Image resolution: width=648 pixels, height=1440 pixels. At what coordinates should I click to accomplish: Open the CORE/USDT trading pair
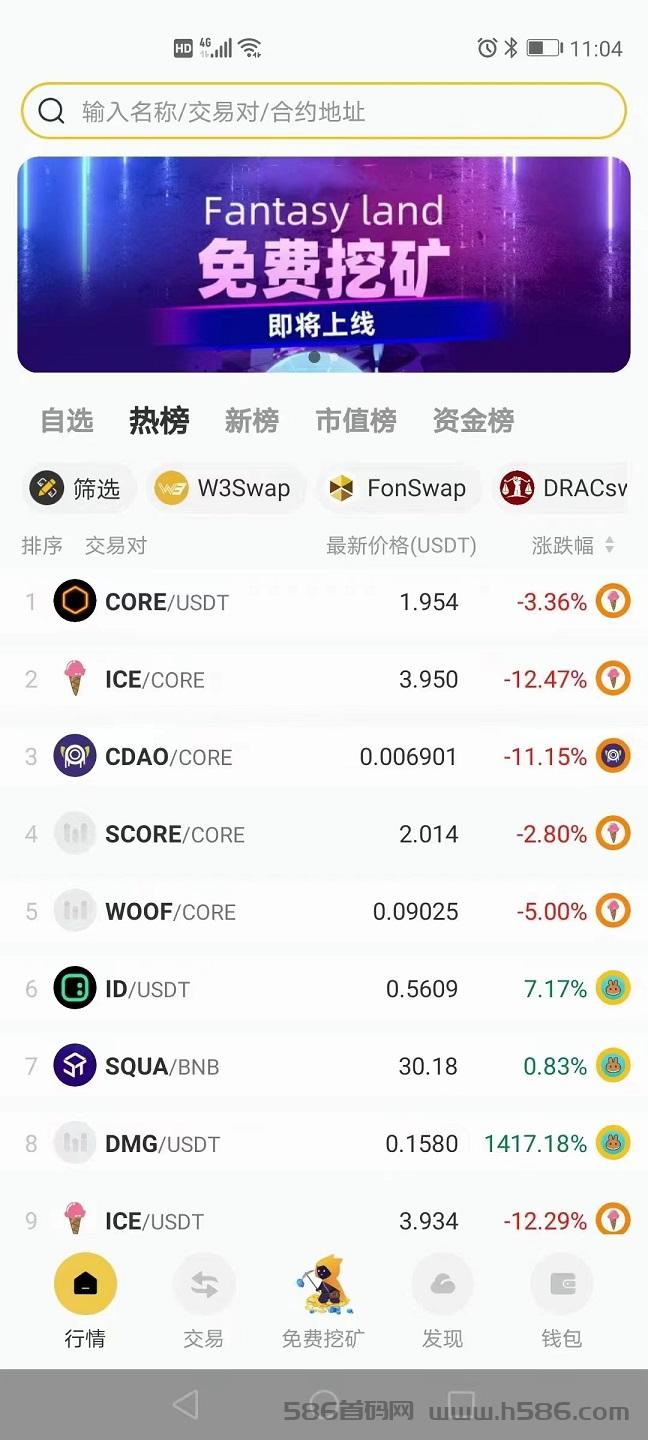click(x=324, y=602)
